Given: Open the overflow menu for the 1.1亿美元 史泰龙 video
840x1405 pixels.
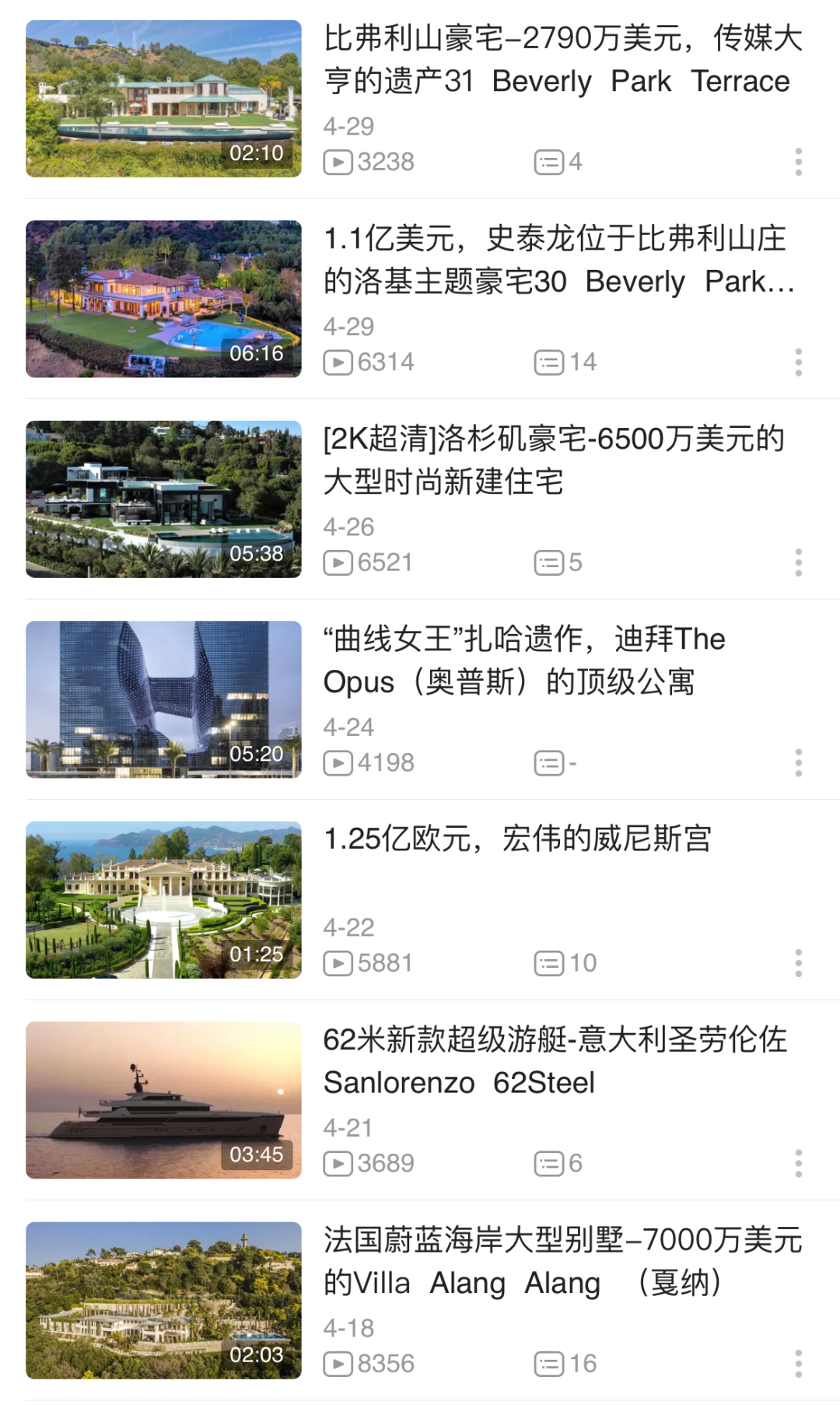Looking at the screenshot, I should (x=798, y=363).
